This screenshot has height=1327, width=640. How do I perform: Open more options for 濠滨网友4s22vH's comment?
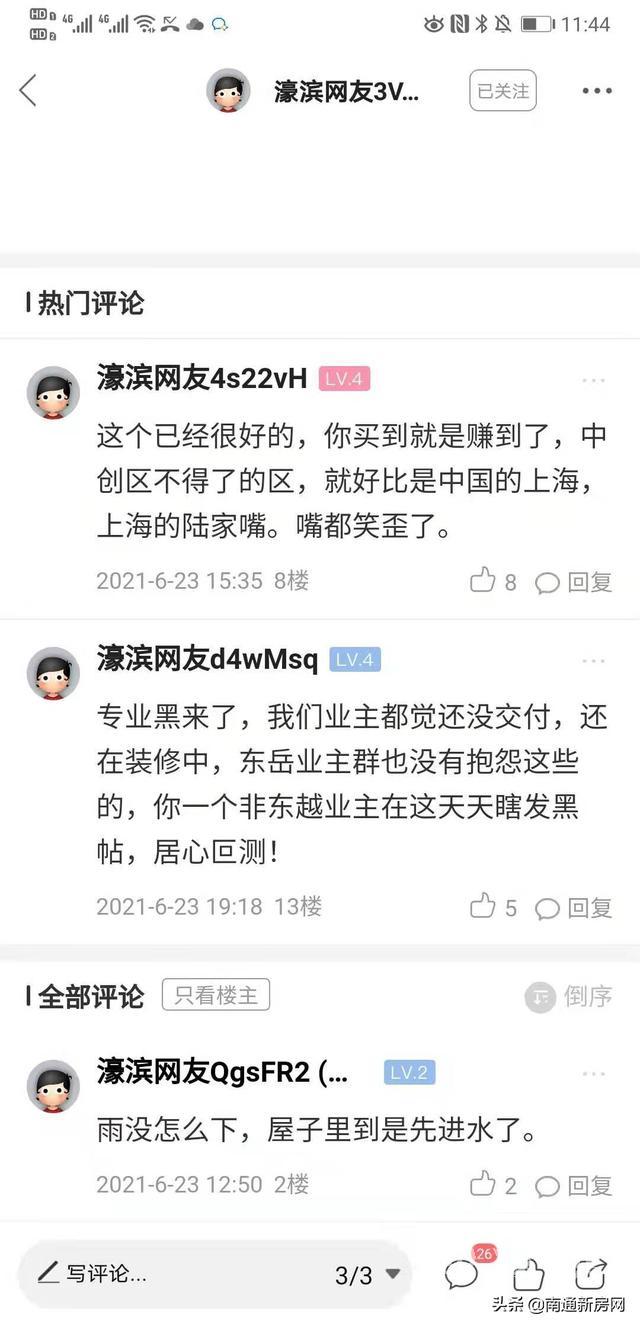click(x=594, y=381)
